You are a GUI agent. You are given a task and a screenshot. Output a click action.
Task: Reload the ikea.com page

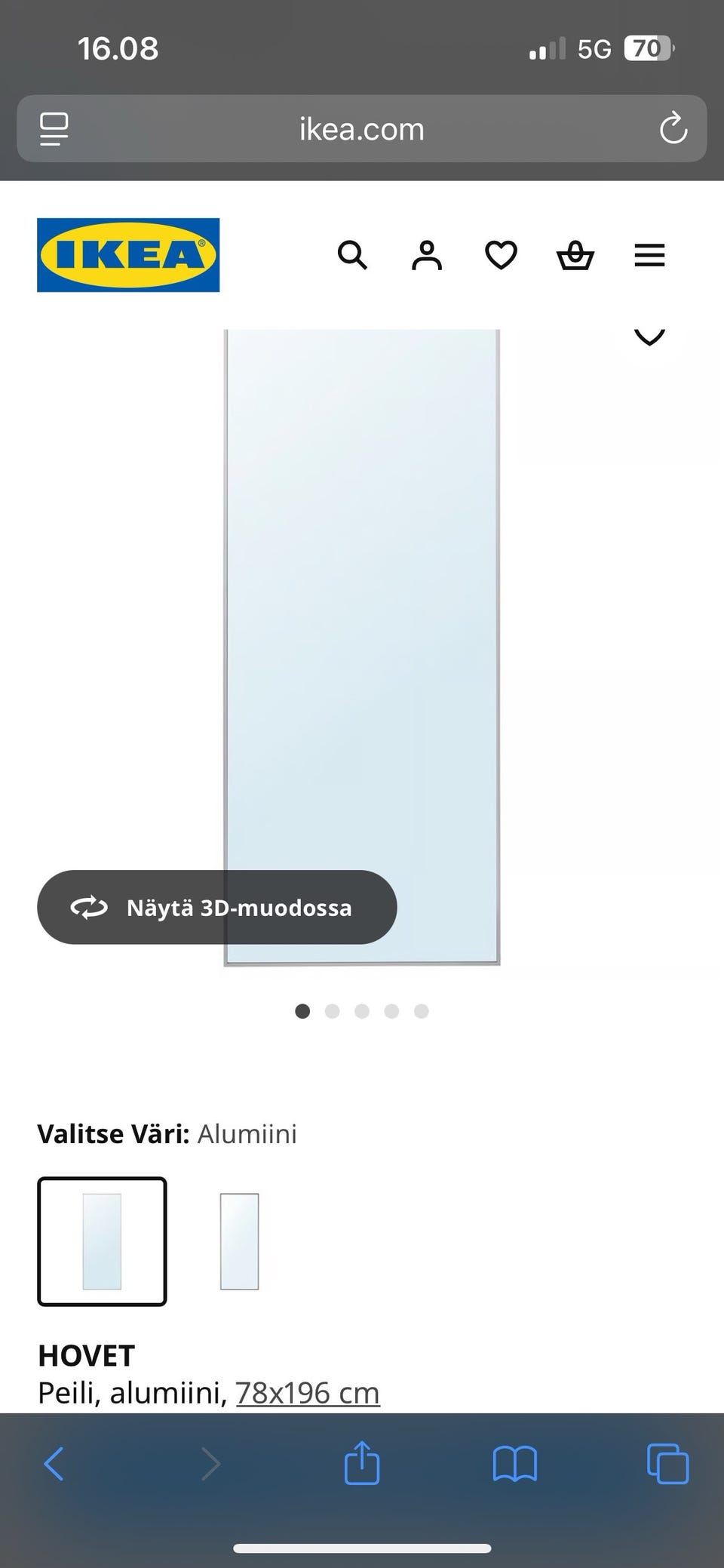pyautogui.click(x=672, y=129)
